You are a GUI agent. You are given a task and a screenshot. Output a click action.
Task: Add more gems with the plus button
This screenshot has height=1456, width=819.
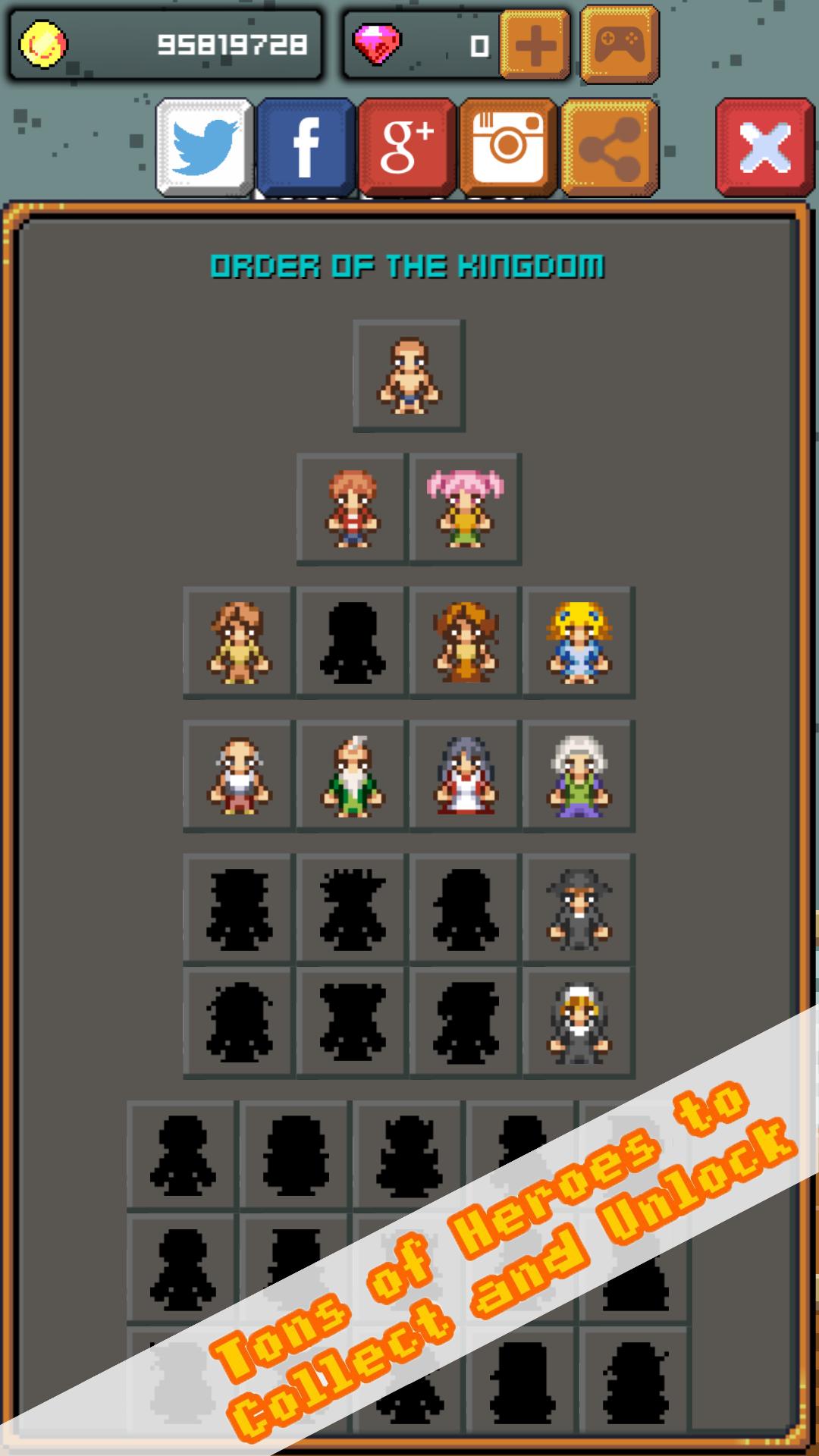point(535,45)
